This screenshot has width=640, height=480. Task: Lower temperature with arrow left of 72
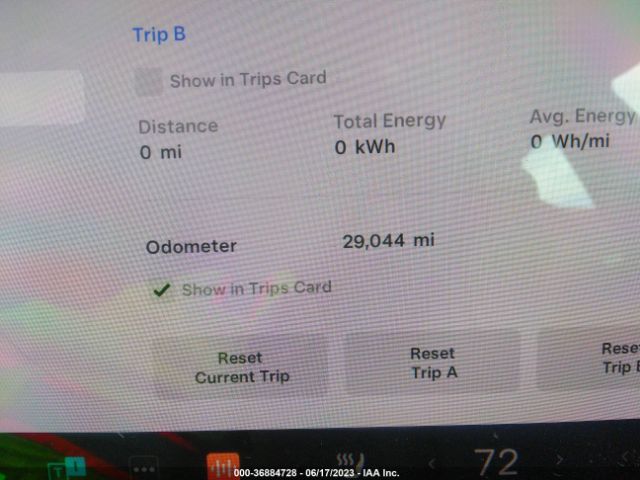pos(433,464)
